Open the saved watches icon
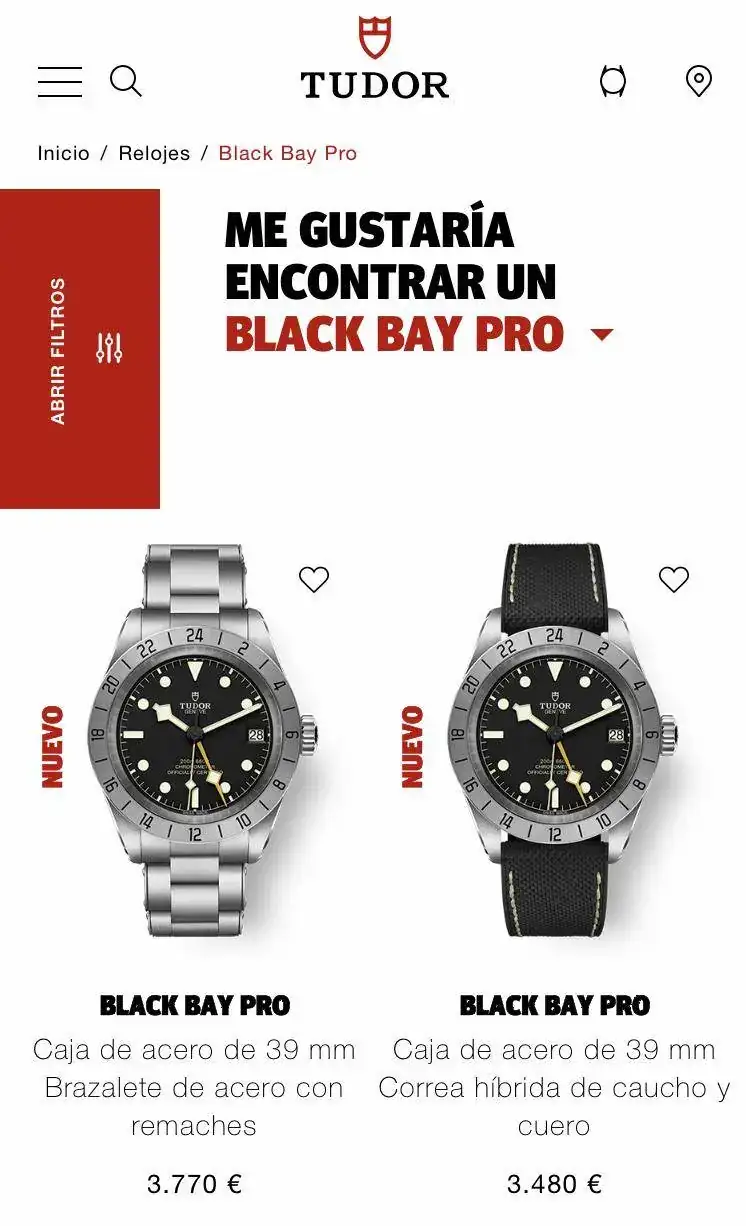Image resolution: width=746 pixels, height=1226 pixels. pos(613,81)
